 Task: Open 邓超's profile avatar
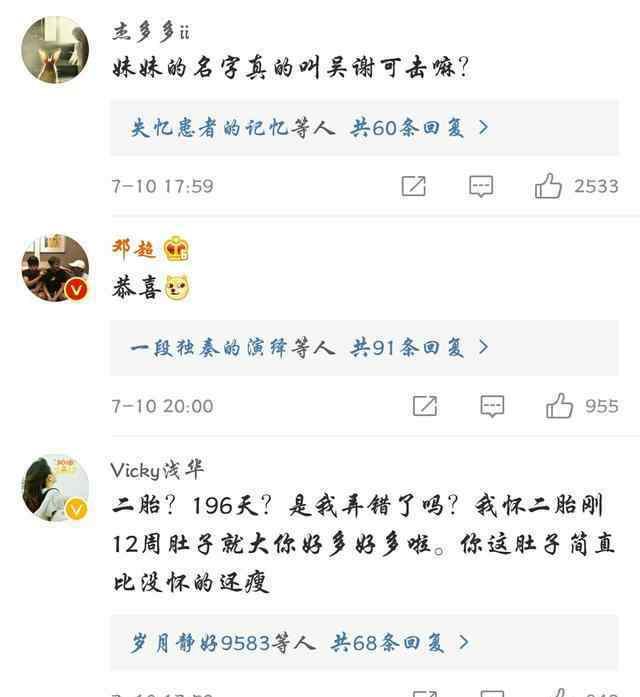tap(55, 268)
